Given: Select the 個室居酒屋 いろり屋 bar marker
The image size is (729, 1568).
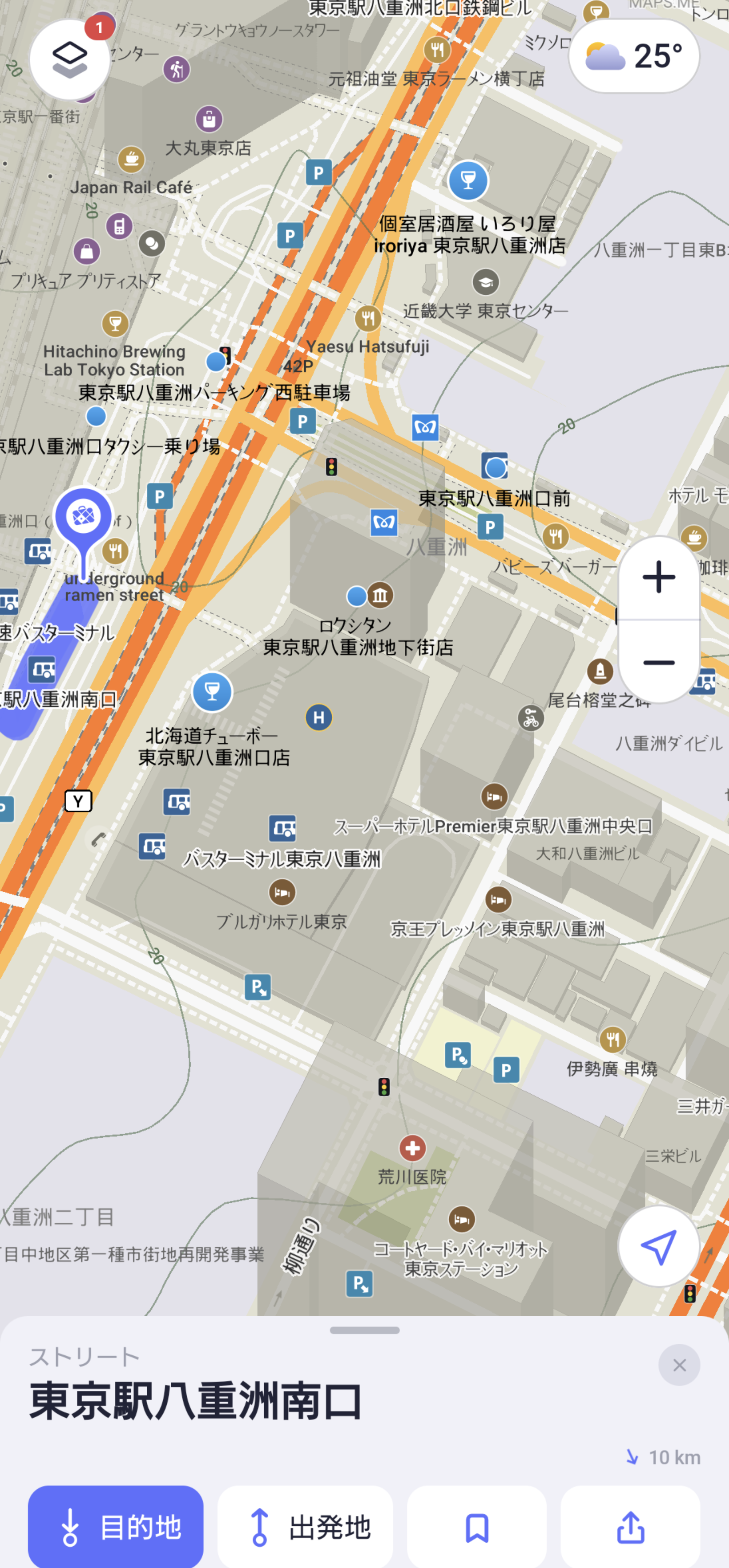Looking at the screenshot, I should point(468,180).
